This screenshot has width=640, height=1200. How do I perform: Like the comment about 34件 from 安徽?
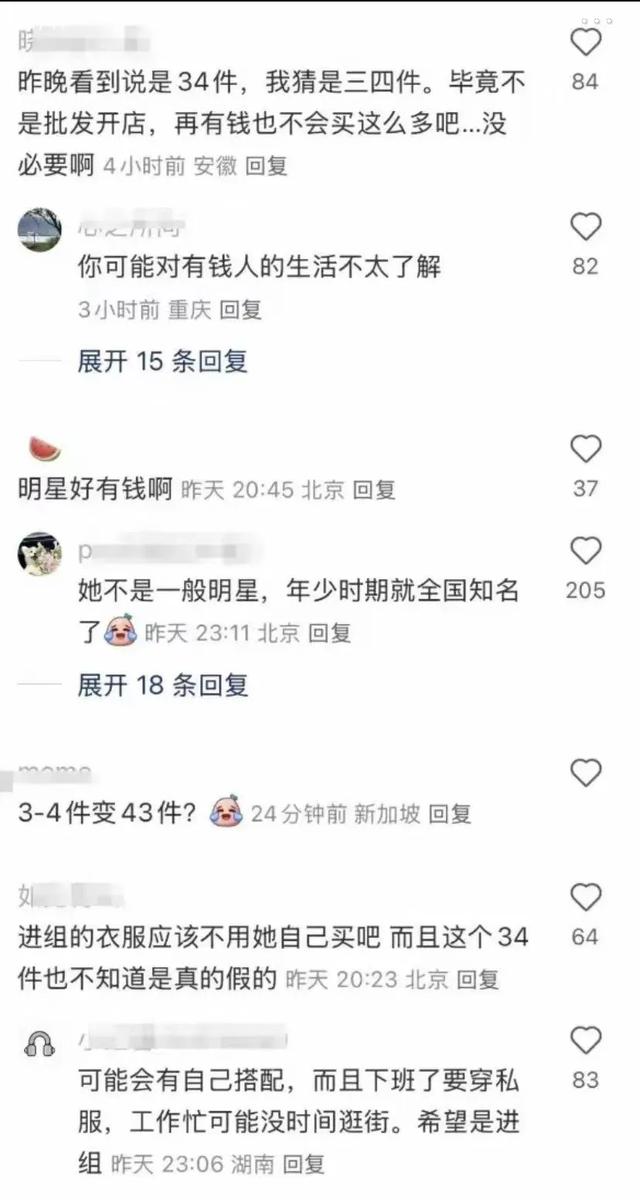pyautogui.click(x=585, y=43)
